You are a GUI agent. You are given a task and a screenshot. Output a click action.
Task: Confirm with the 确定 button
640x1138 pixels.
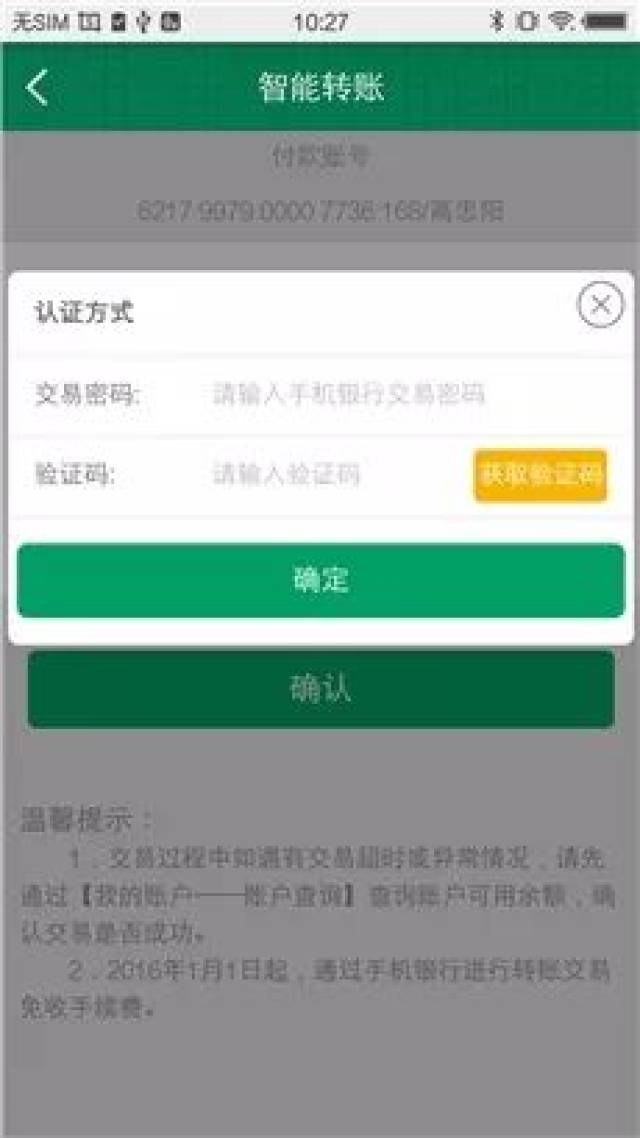pyautogui.click(x=320, y=580)
